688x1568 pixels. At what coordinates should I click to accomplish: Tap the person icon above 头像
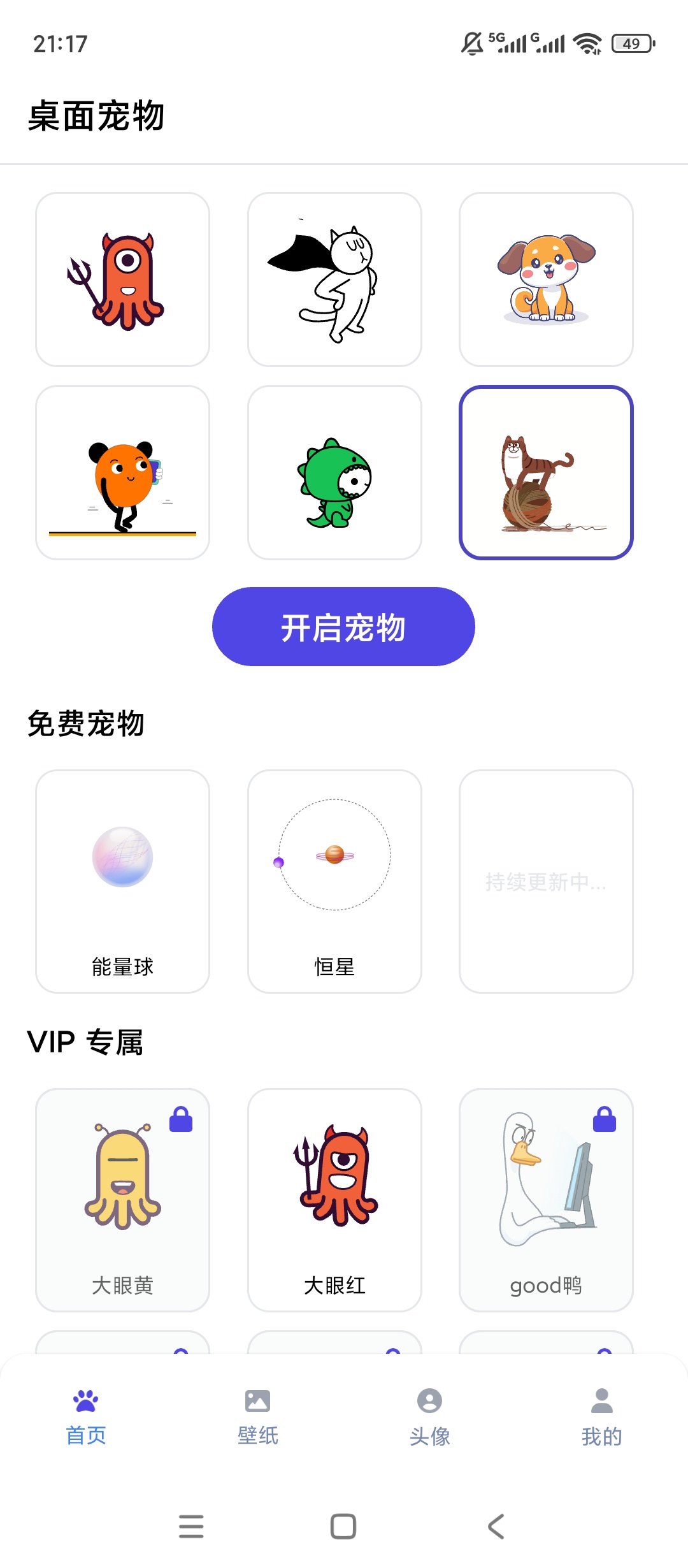(x=430, y=1402)
